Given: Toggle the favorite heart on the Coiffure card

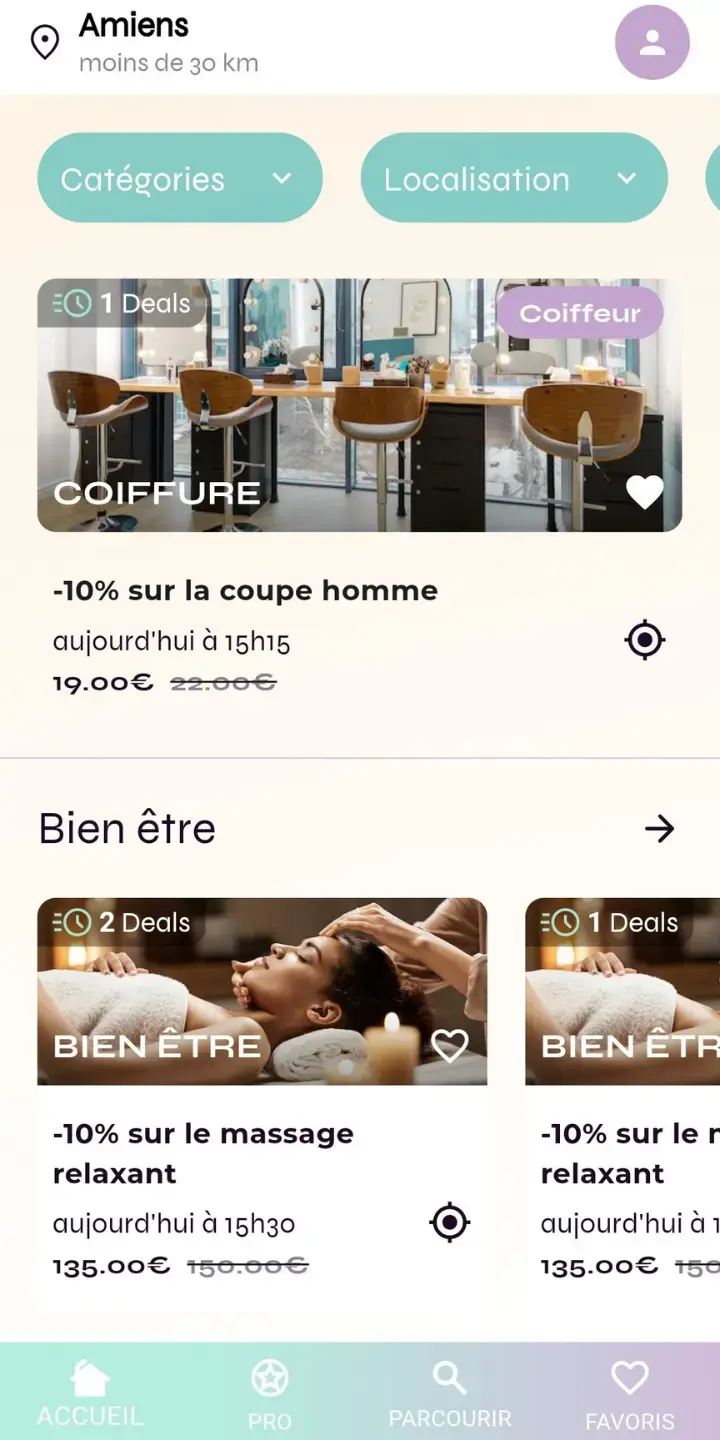Looking at the screenshot, I should click(x=644, y=492).
